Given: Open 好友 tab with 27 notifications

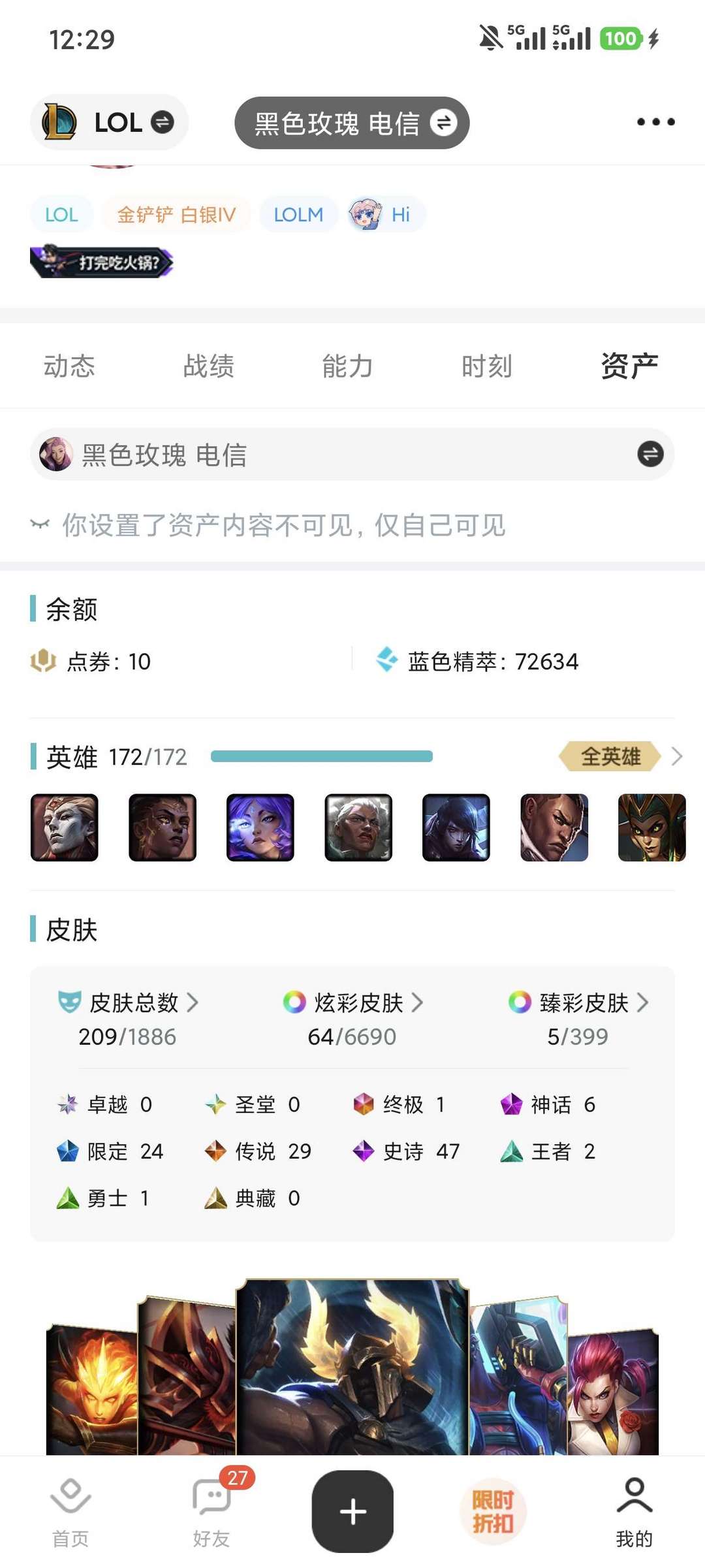Looking at the screenshot, I should coord(211,1511).
